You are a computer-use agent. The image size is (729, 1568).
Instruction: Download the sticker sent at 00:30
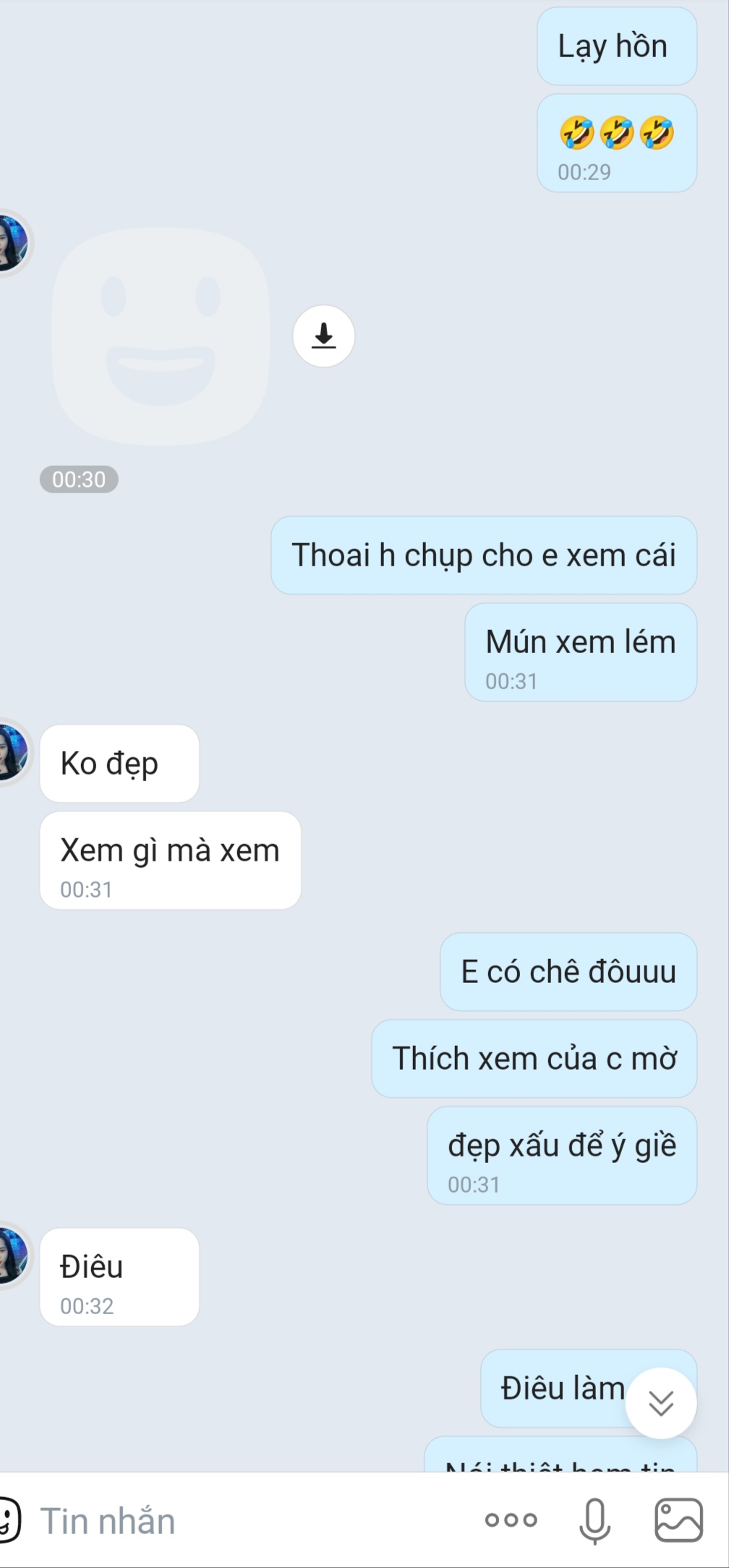tap(323, 336)
